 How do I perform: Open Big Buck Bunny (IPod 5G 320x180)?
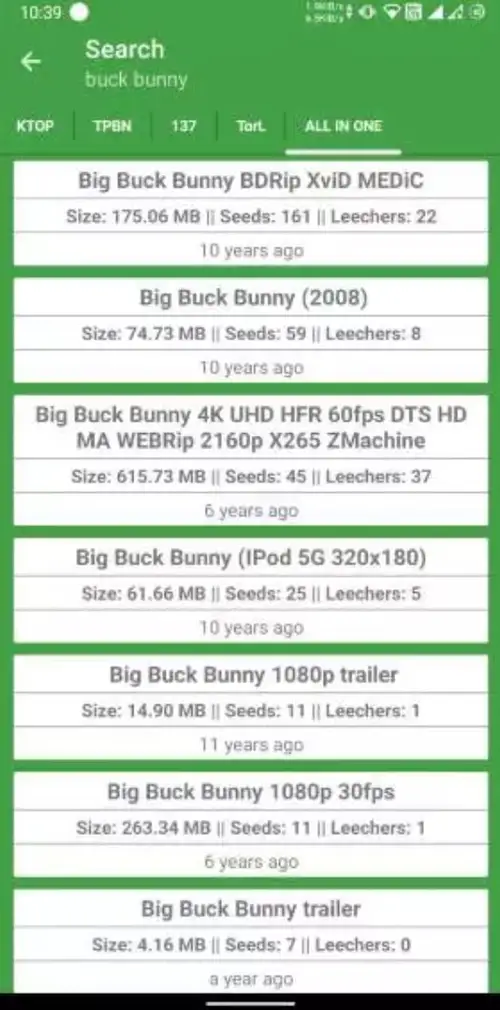[251, 591]
